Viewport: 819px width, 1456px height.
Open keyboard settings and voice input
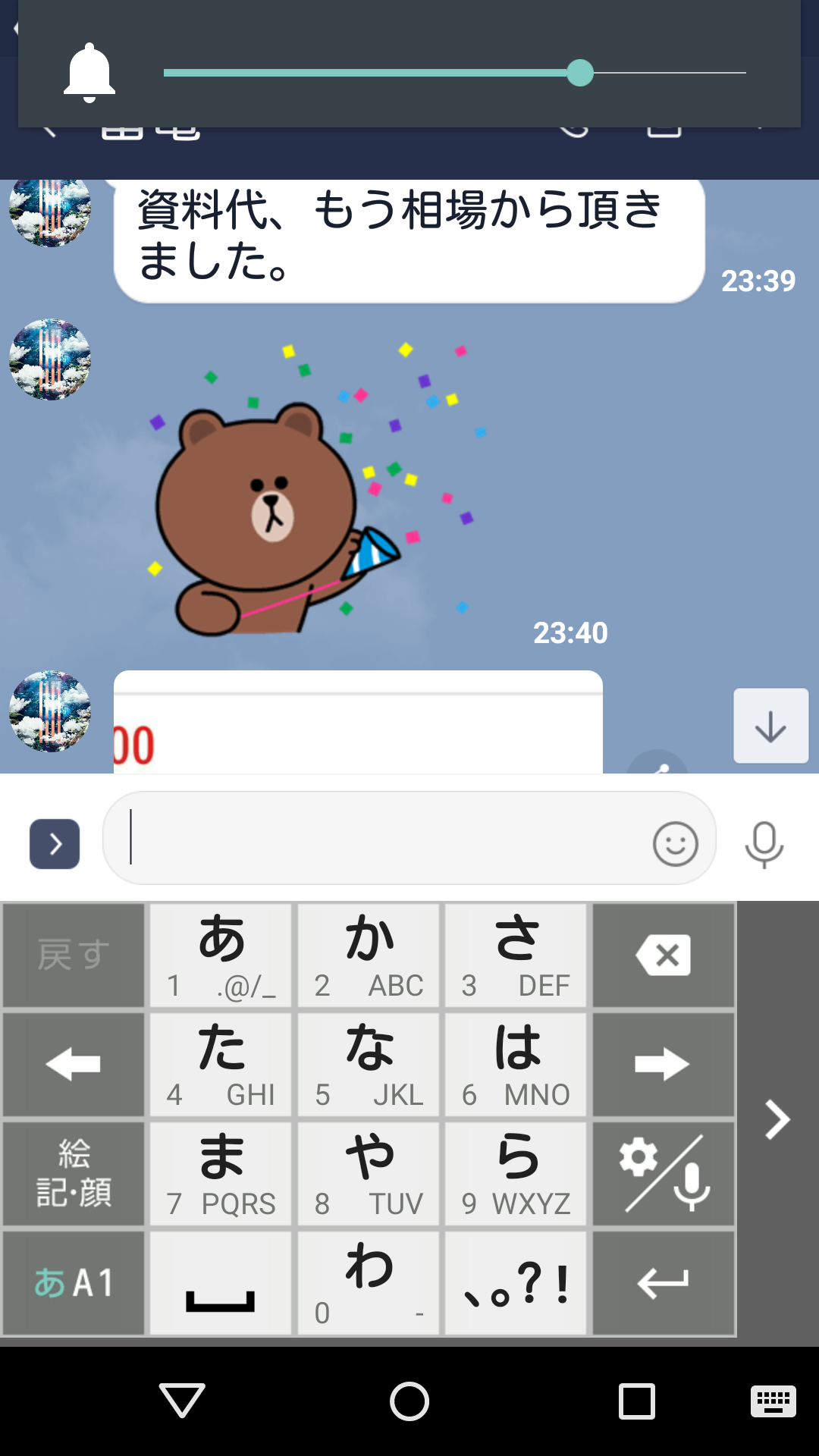click(663, 1173)
